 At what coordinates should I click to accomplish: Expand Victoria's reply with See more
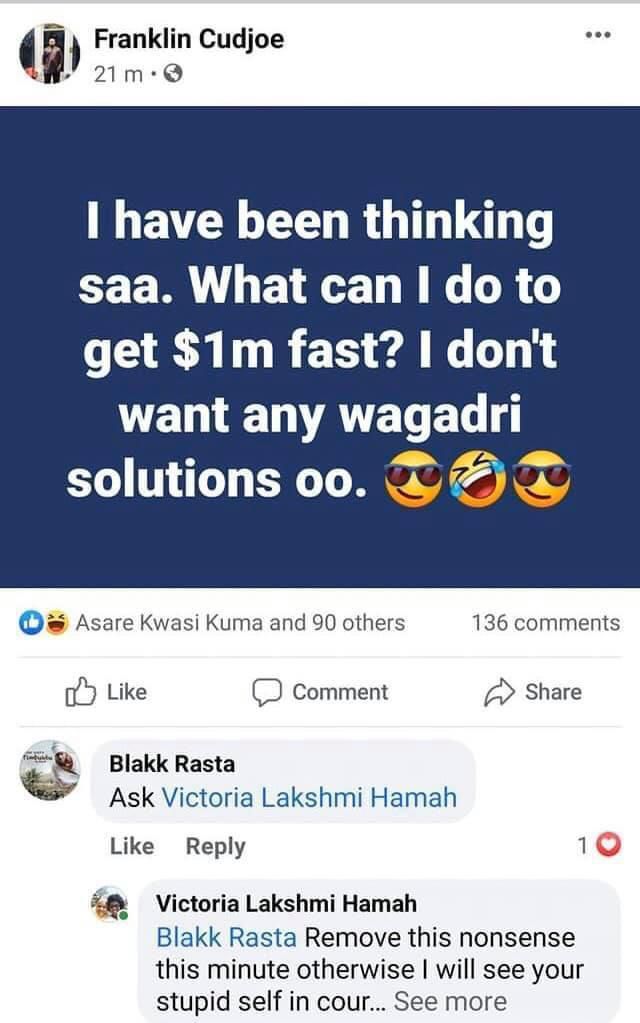point(450,1001)
